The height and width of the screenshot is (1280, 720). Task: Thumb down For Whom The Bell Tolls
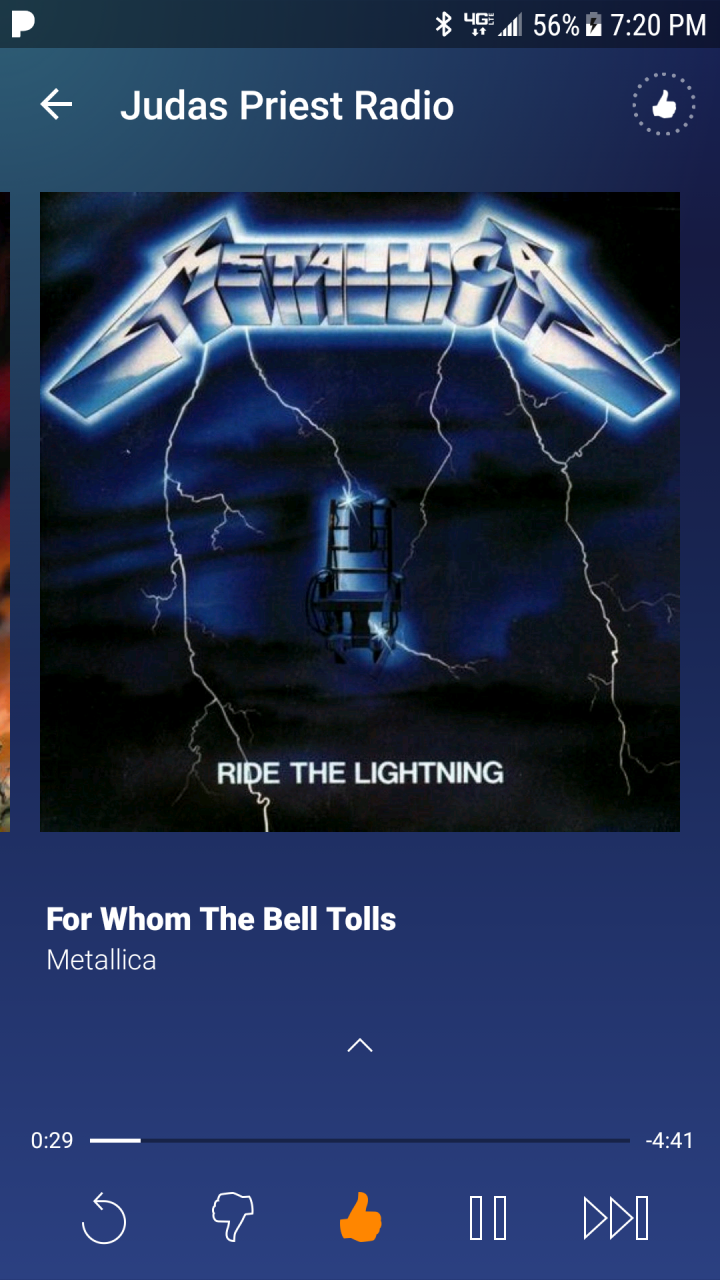pos(233,1218)
